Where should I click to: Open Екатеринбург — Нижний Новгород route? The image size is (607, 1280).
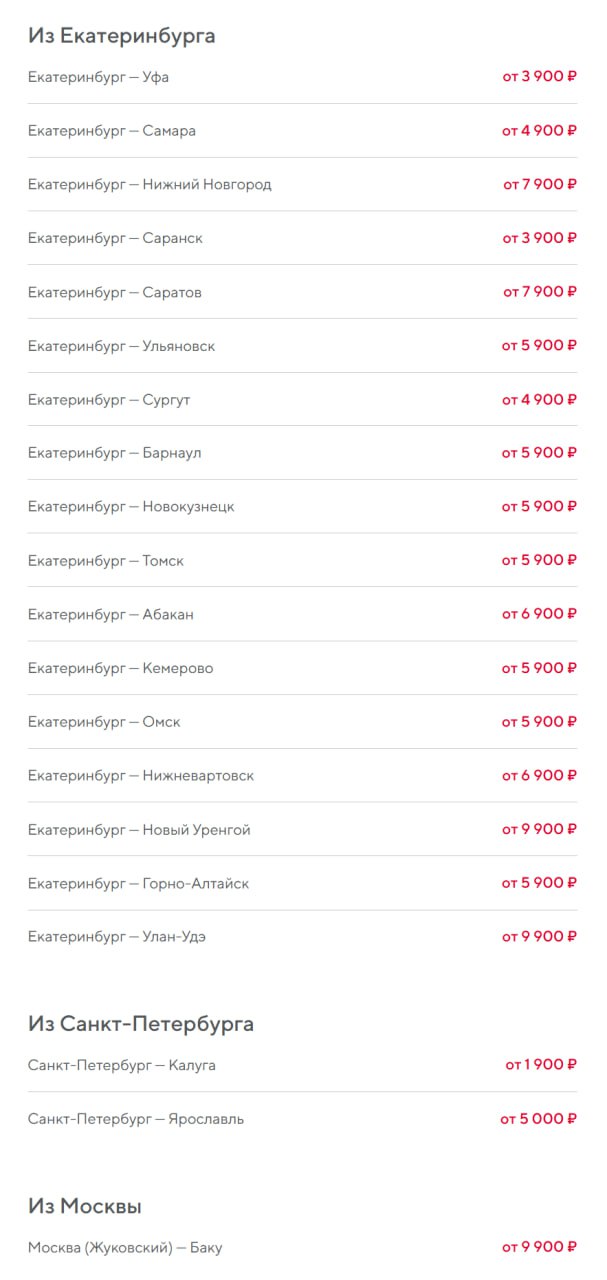[150, 185]
